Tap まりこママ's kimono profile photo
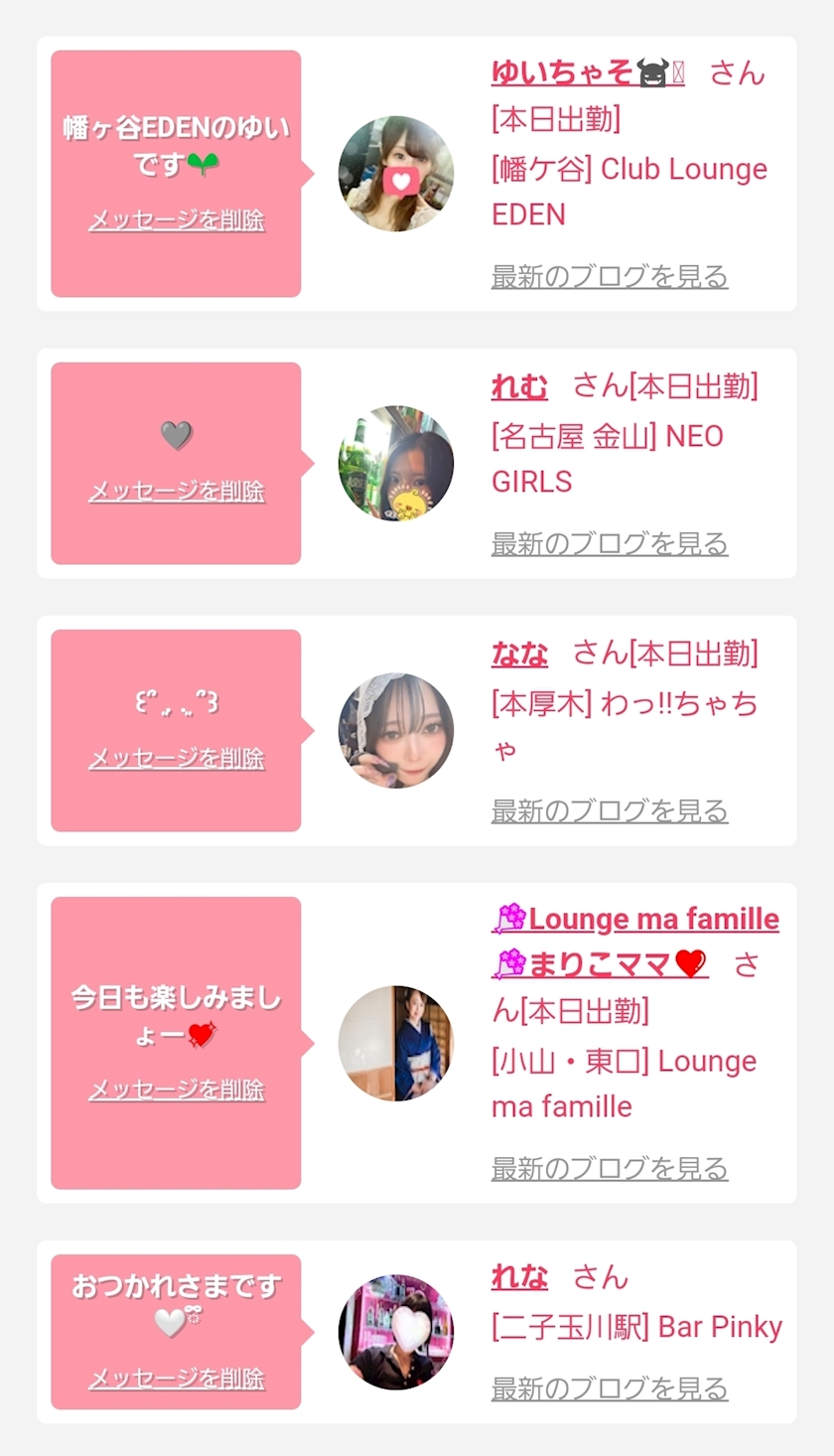The width and height of the screenshot is (834, 1456). pos(396,1043)
